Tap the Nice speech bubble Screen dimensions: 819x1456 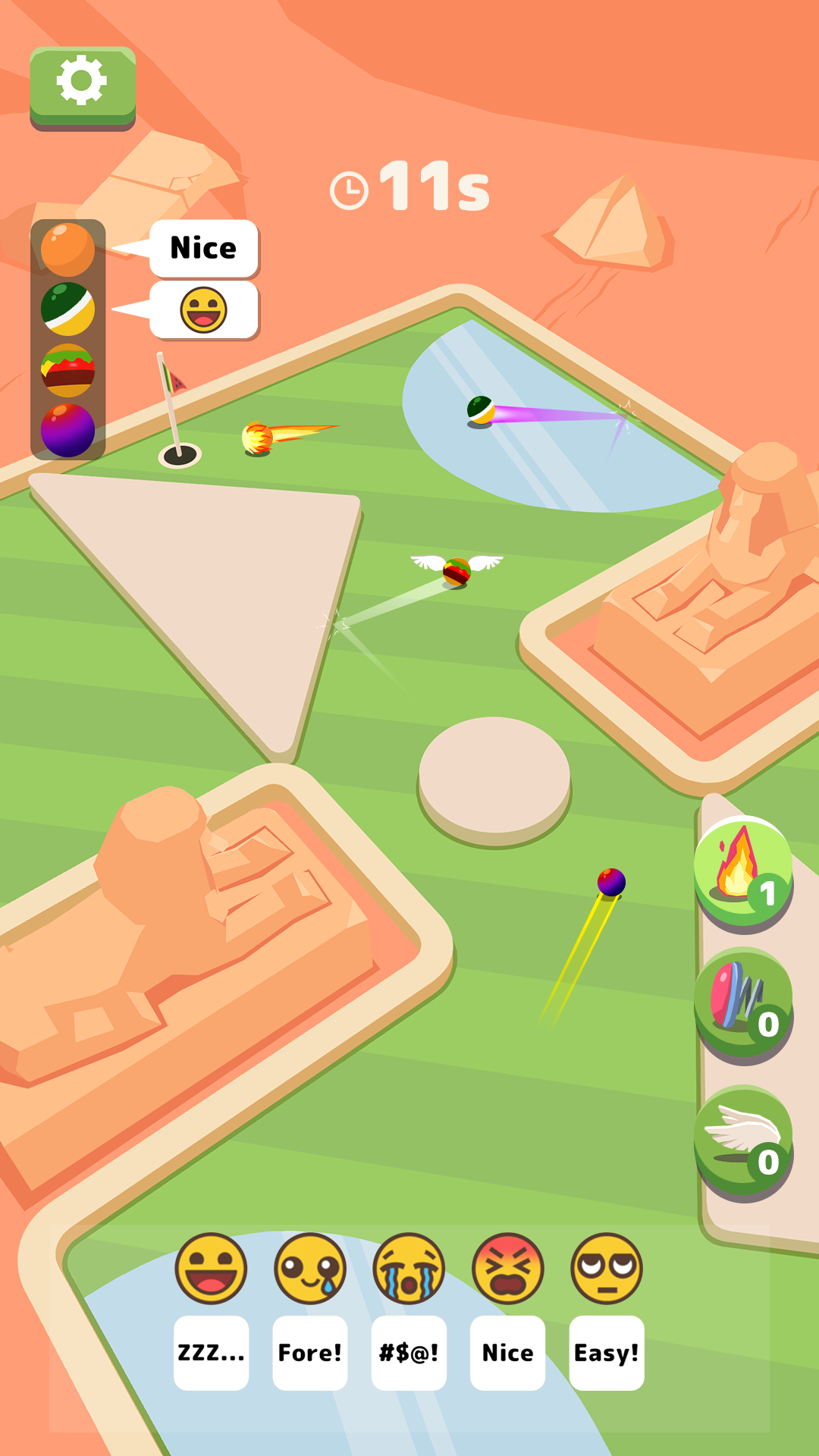point(202,247)
